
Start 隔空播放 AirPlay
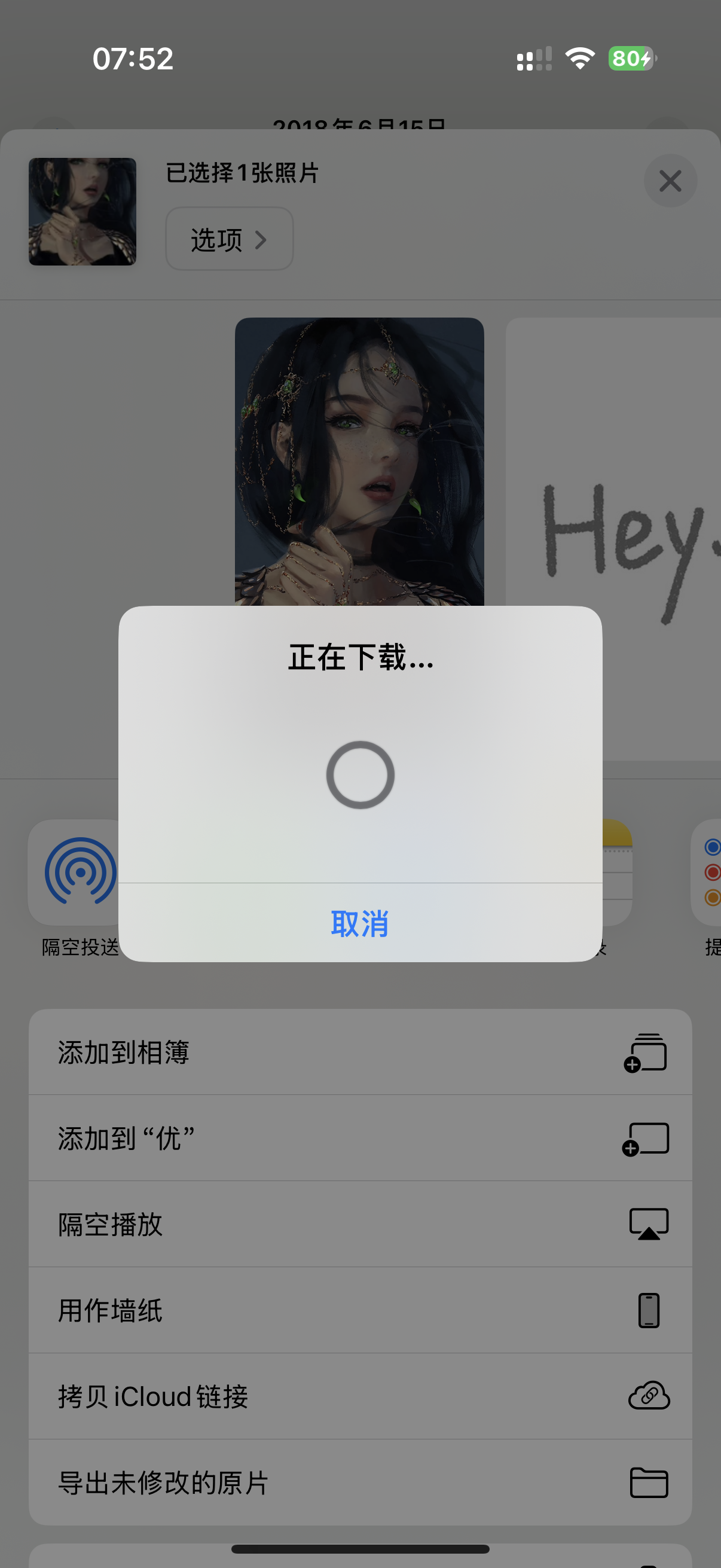(x=360, y=1224)
